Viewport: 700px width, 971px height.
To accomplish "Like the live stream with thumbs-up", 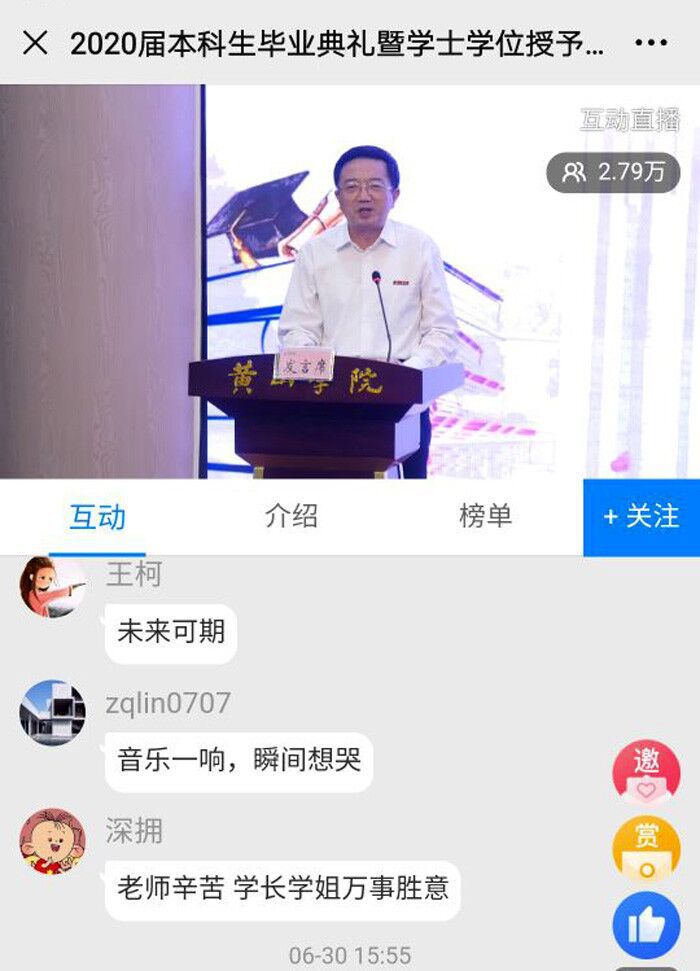I will point(646,925).
